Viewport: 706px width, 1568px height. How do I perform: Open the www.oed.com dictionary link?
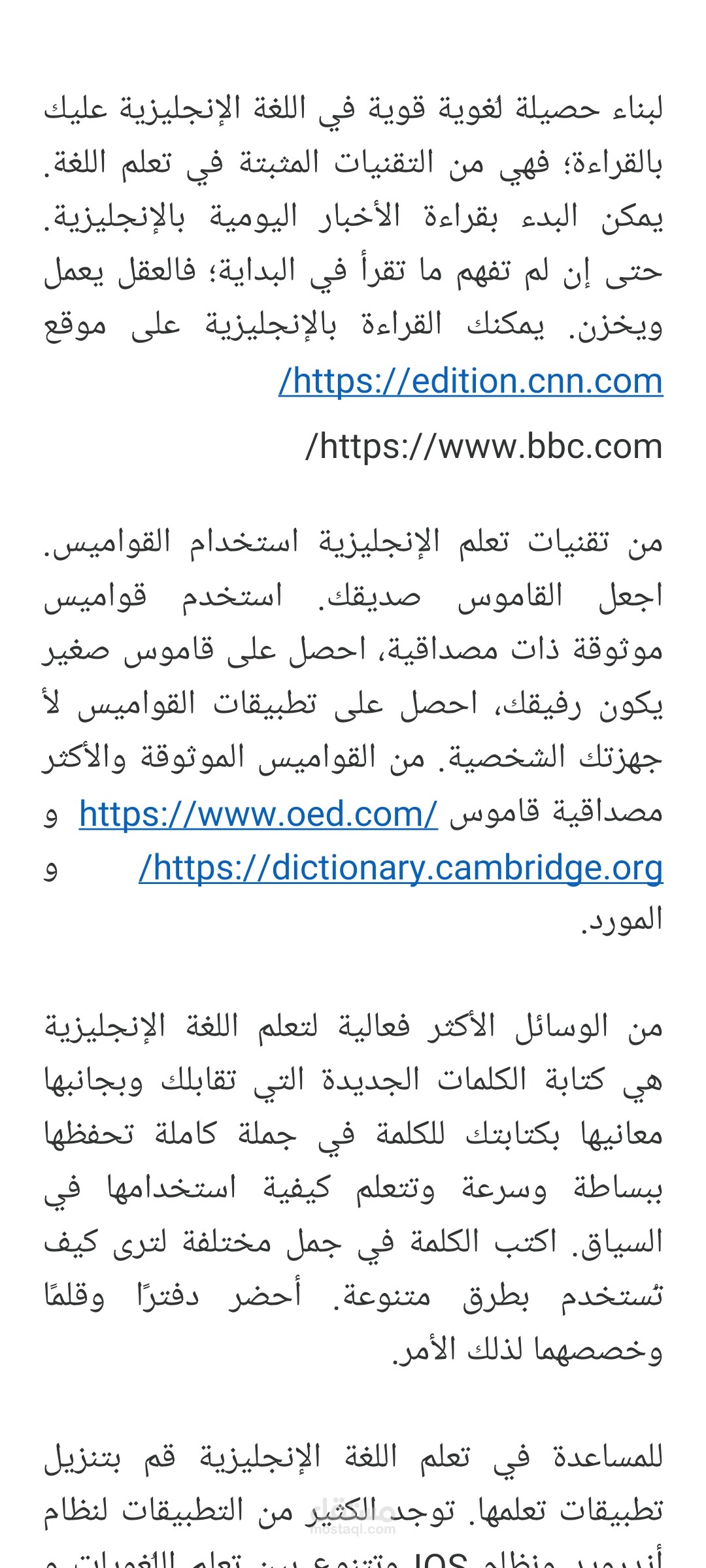tap(258, 814)
